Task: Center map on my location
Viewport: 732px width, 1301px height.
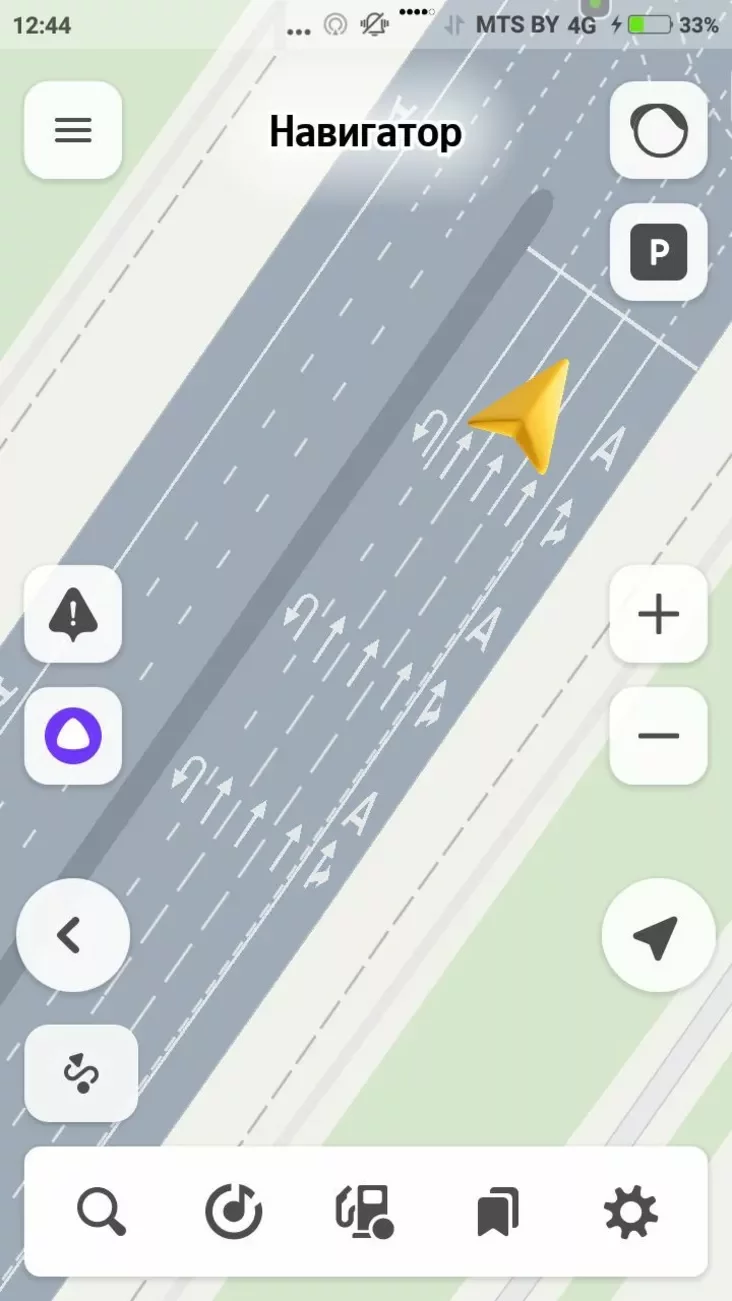Action: (x=658, y=936)
